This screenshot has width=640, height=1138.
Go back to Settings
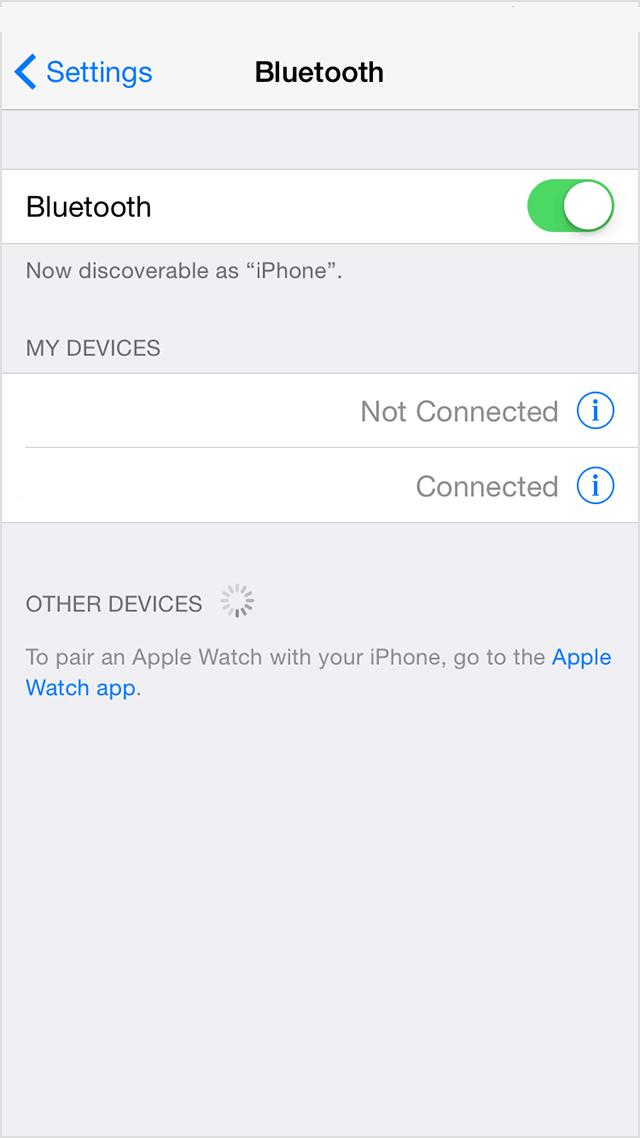pos(84,72)
